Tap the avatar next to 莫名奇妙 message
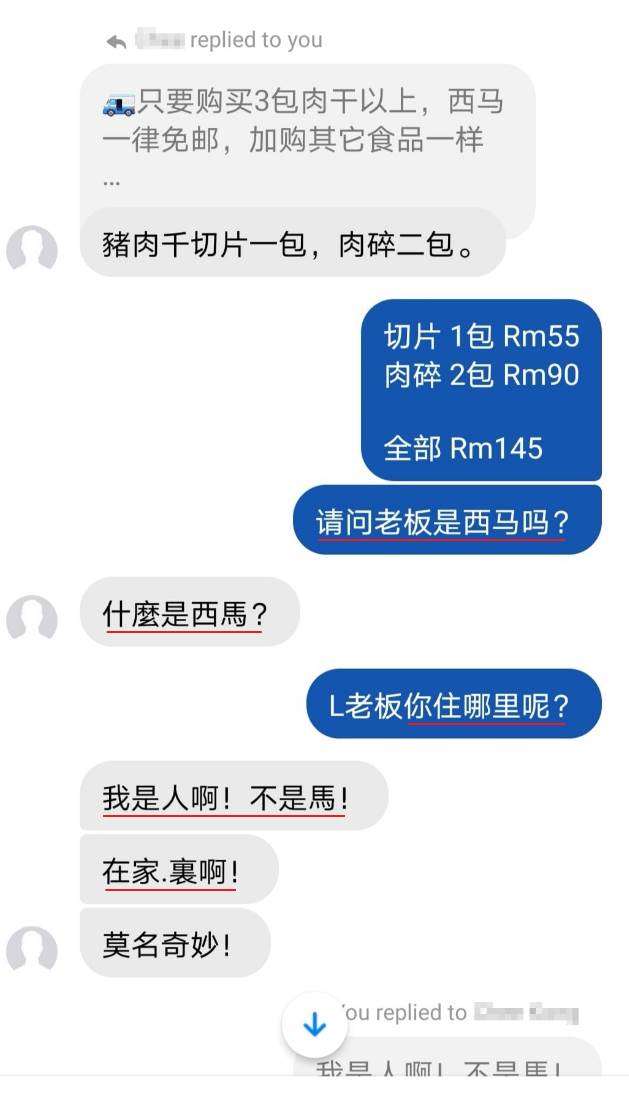Screen dimensions: 629x1093 (32, 949)
